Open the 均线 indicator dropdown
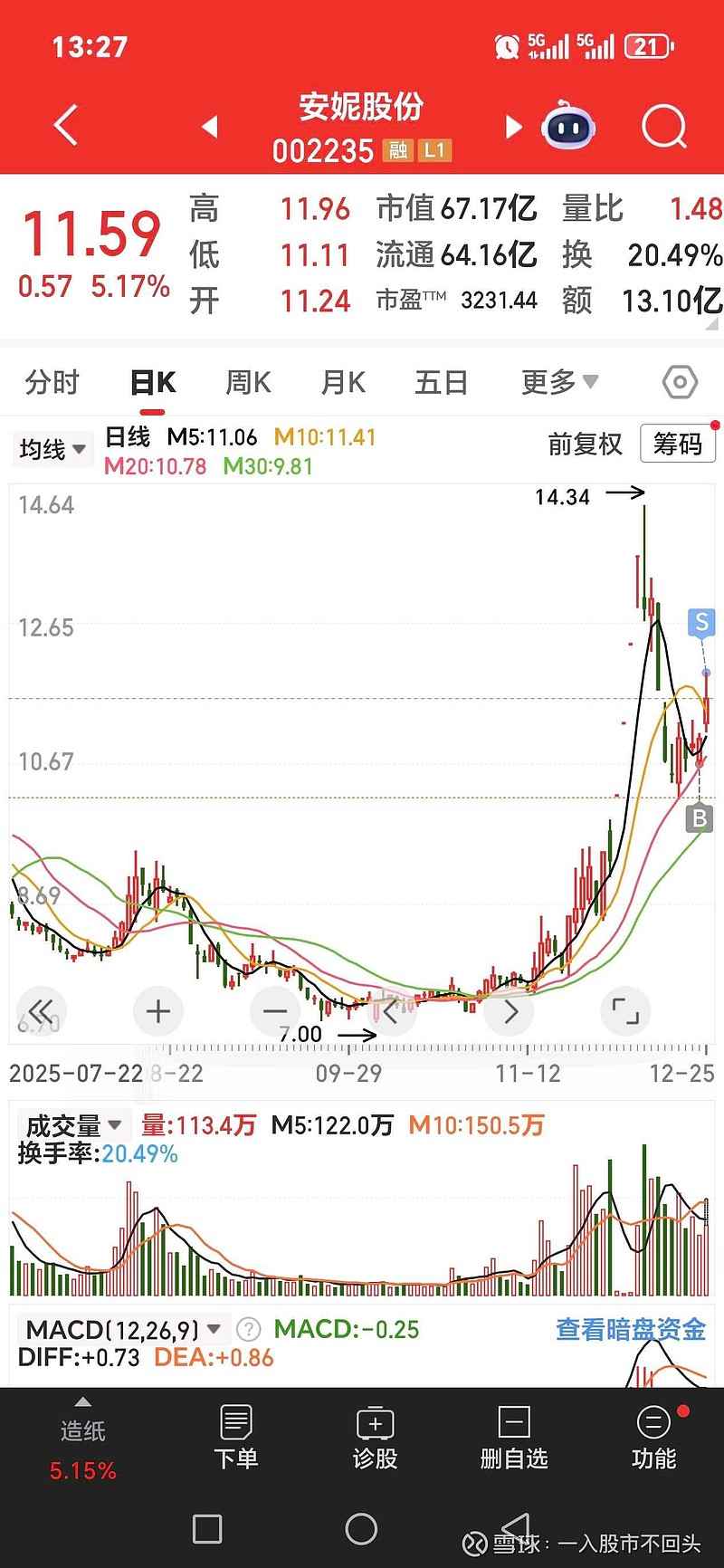 [53, 449]
